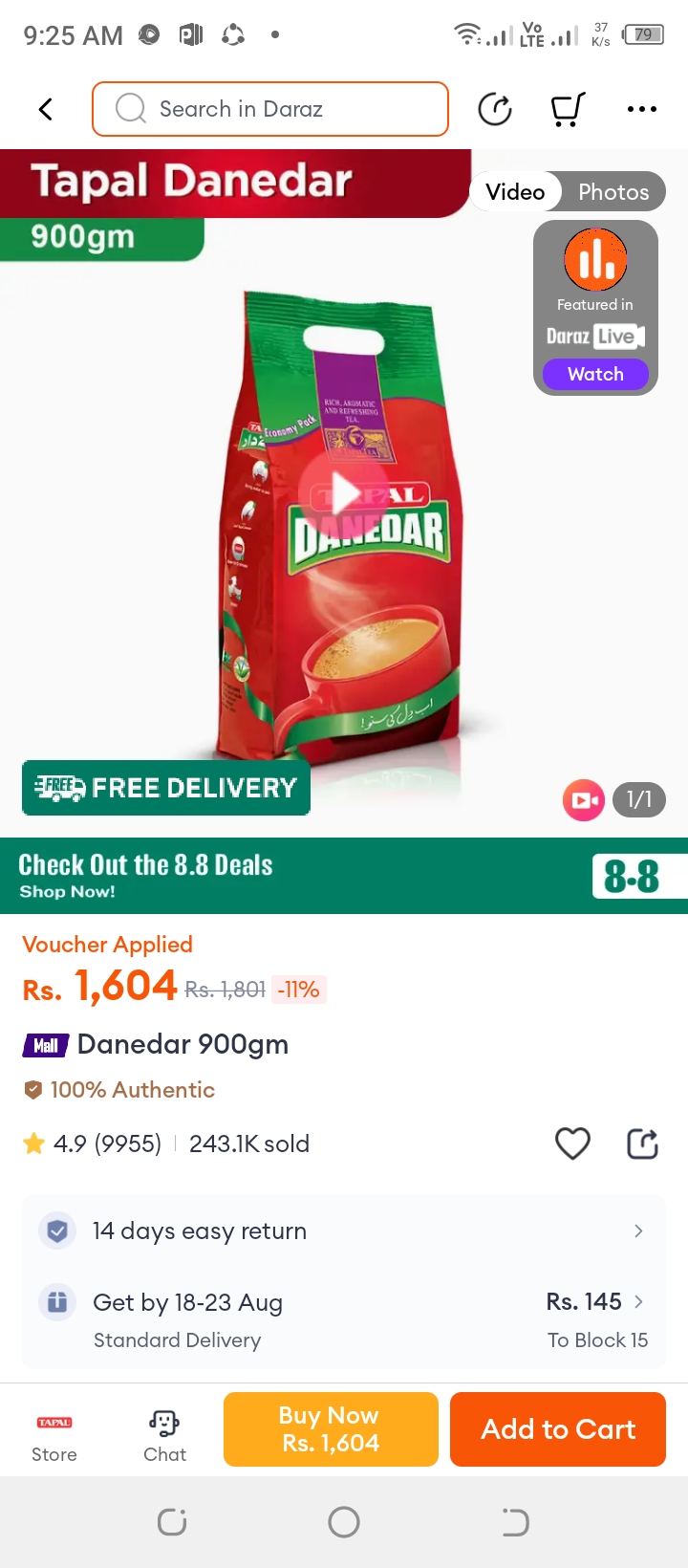Image resolution: width=688 pixels, height=1568 pixels.
Task: Select the Video tab
Action: pyautogui.click(x=515, y=192)
